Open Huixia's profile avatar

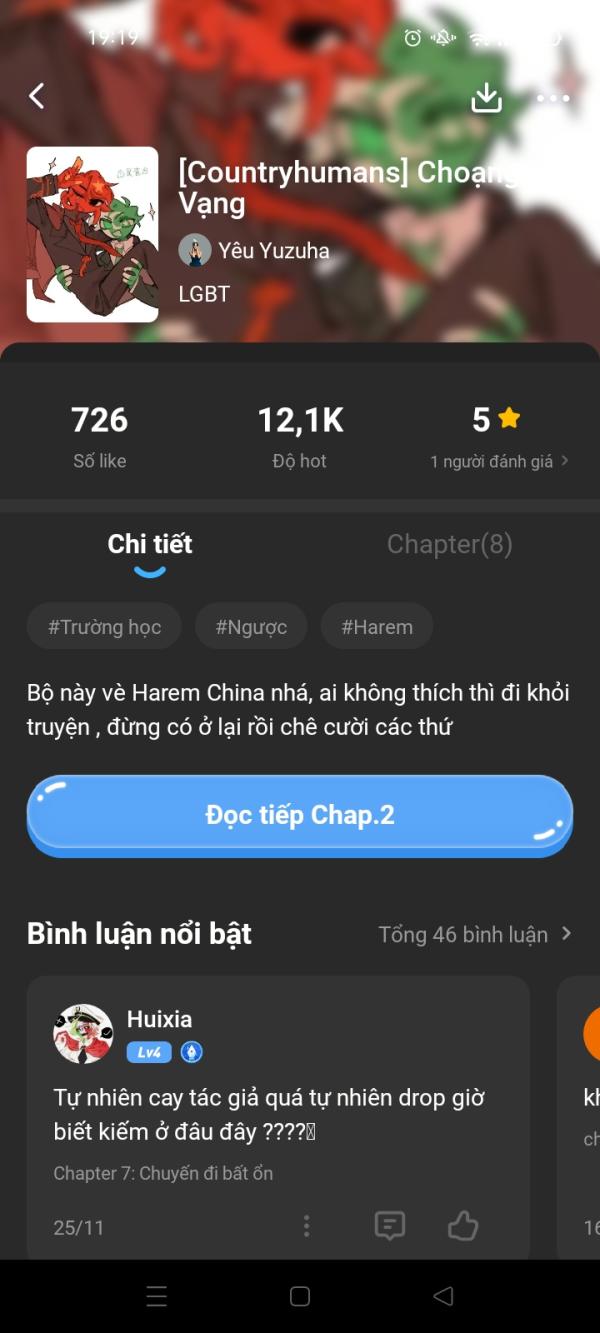[x=83, y=1033]
